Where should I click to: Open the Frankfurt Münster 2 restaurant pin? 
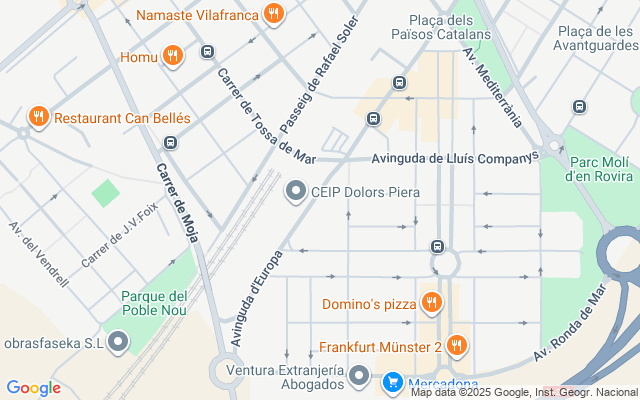(456, 346)
